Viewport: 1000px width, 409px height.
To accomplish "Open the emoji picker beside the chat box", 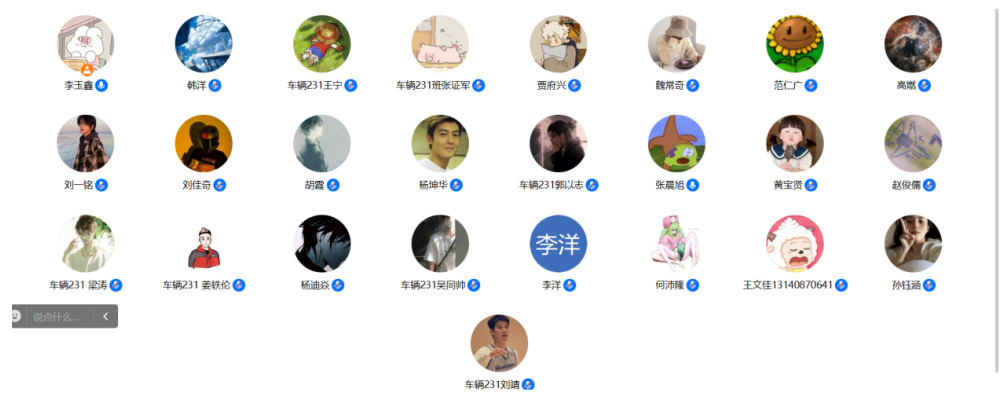I will tap(16, 316).
